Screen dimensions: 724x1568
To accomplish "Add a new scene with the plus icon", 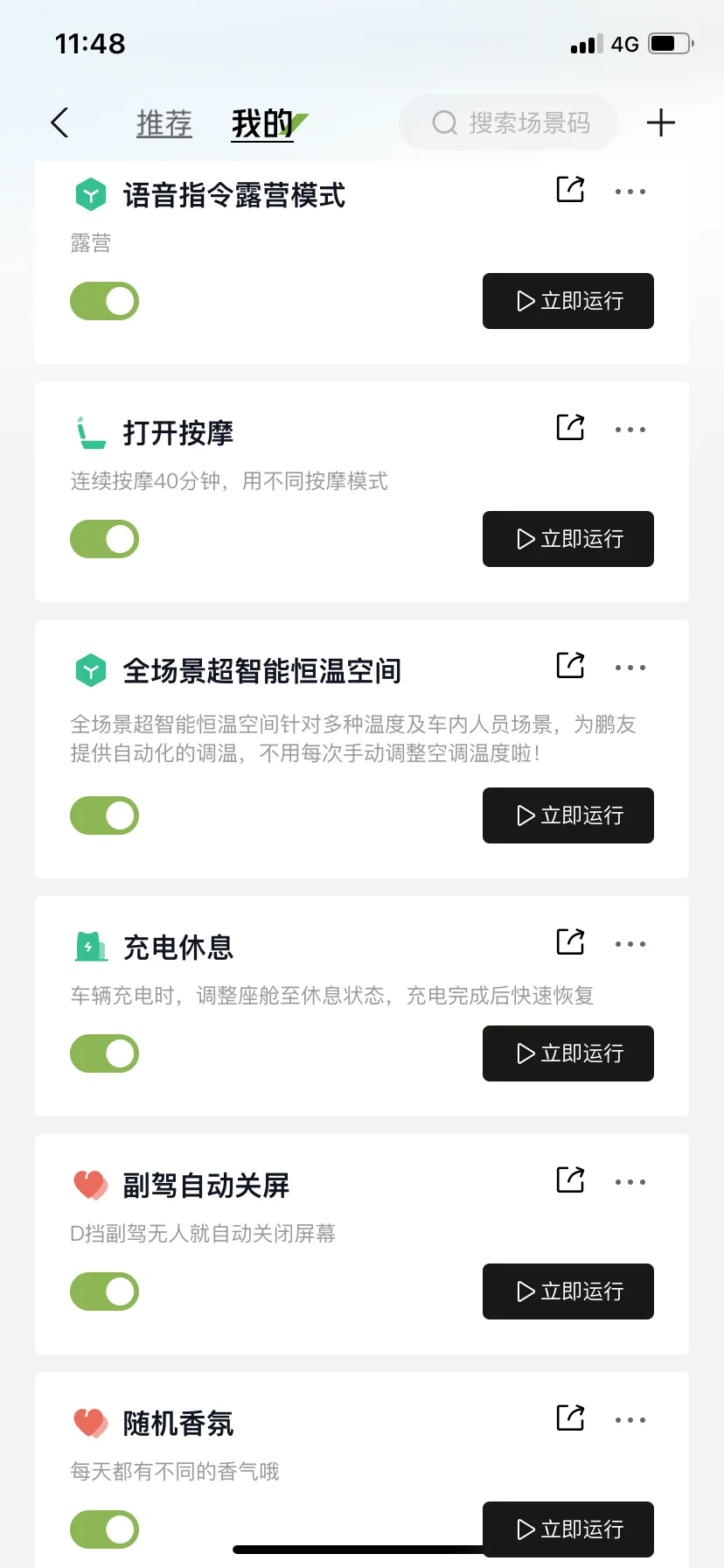I will click(x=661, y=122).
